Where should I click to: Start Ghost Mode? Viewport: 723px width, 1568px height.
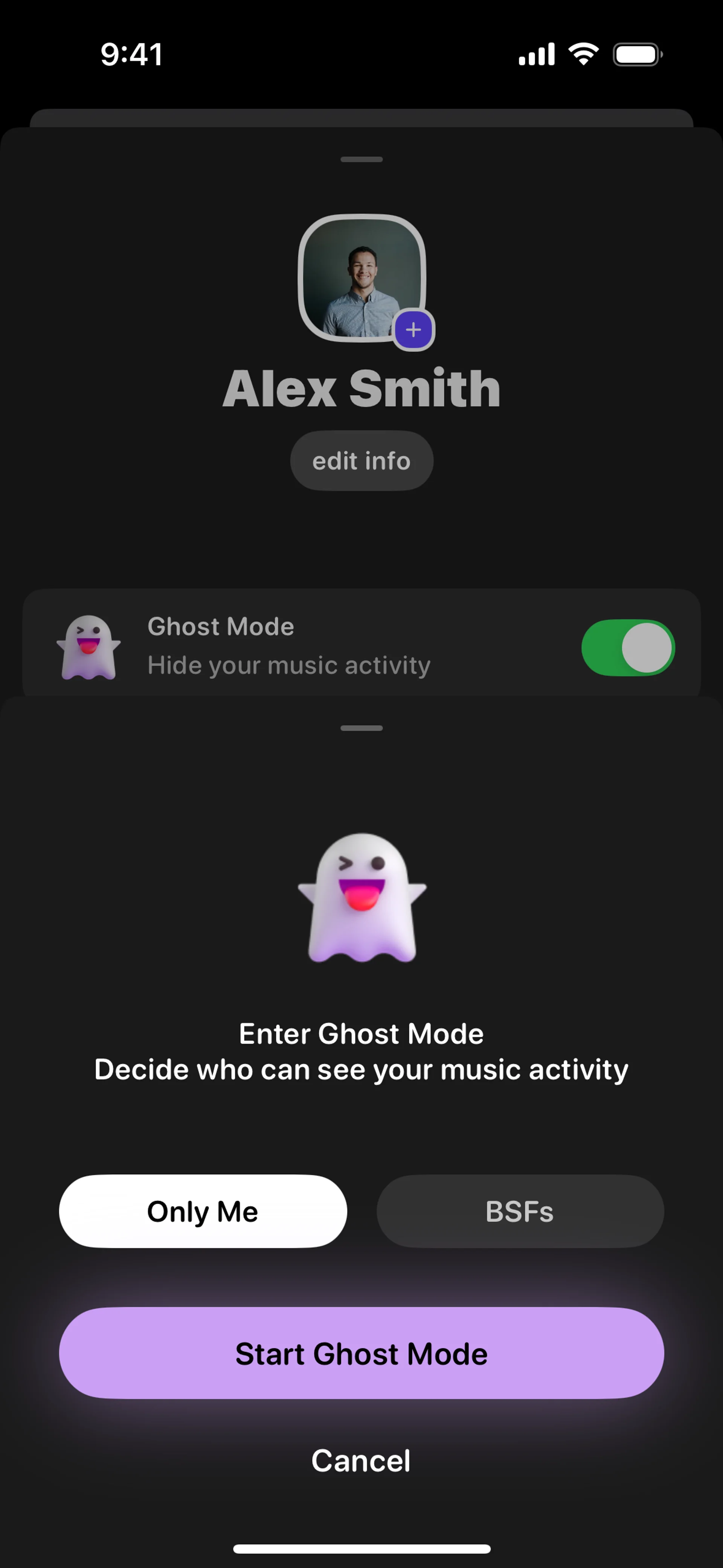(x=361, y=1353)
